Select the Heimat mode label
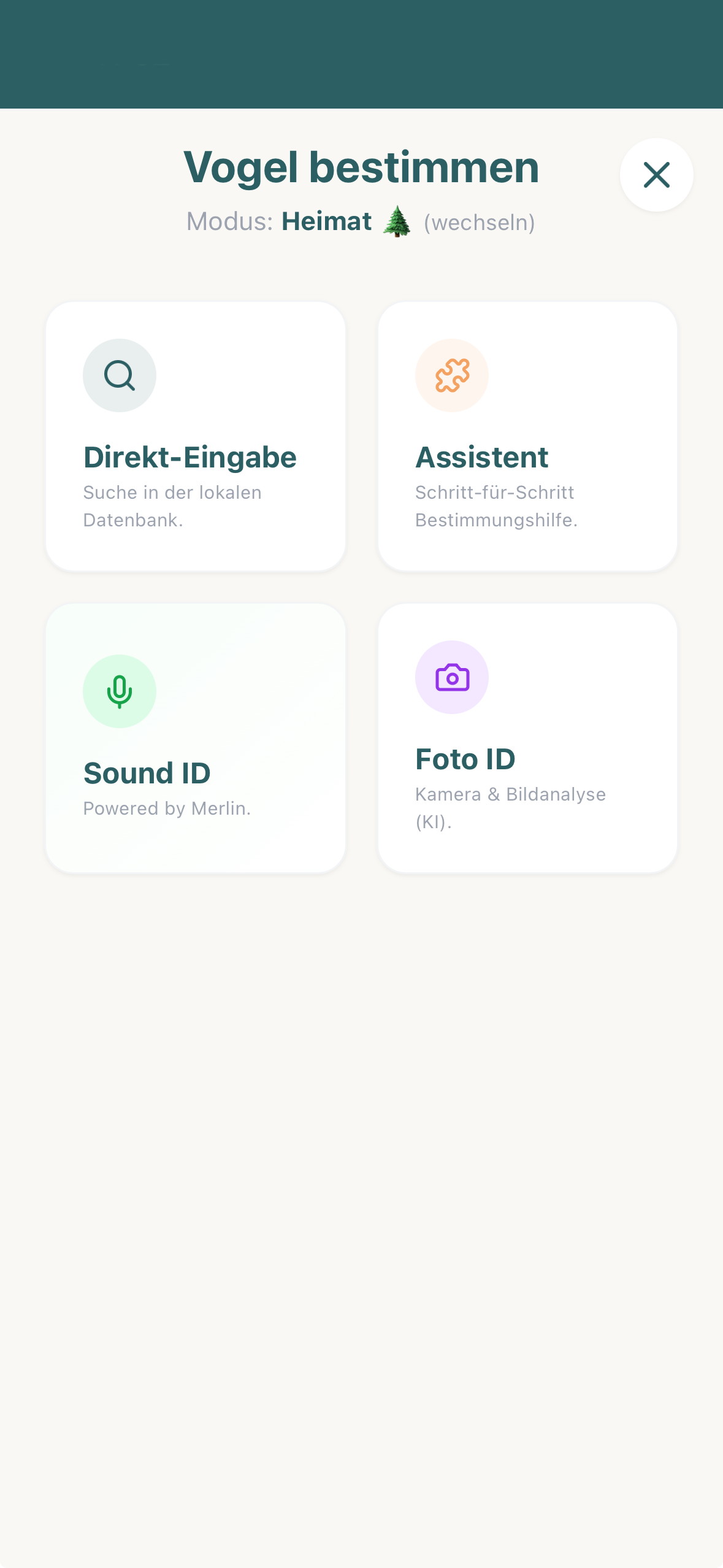The image size is (723, 1568). coord(326,221)
